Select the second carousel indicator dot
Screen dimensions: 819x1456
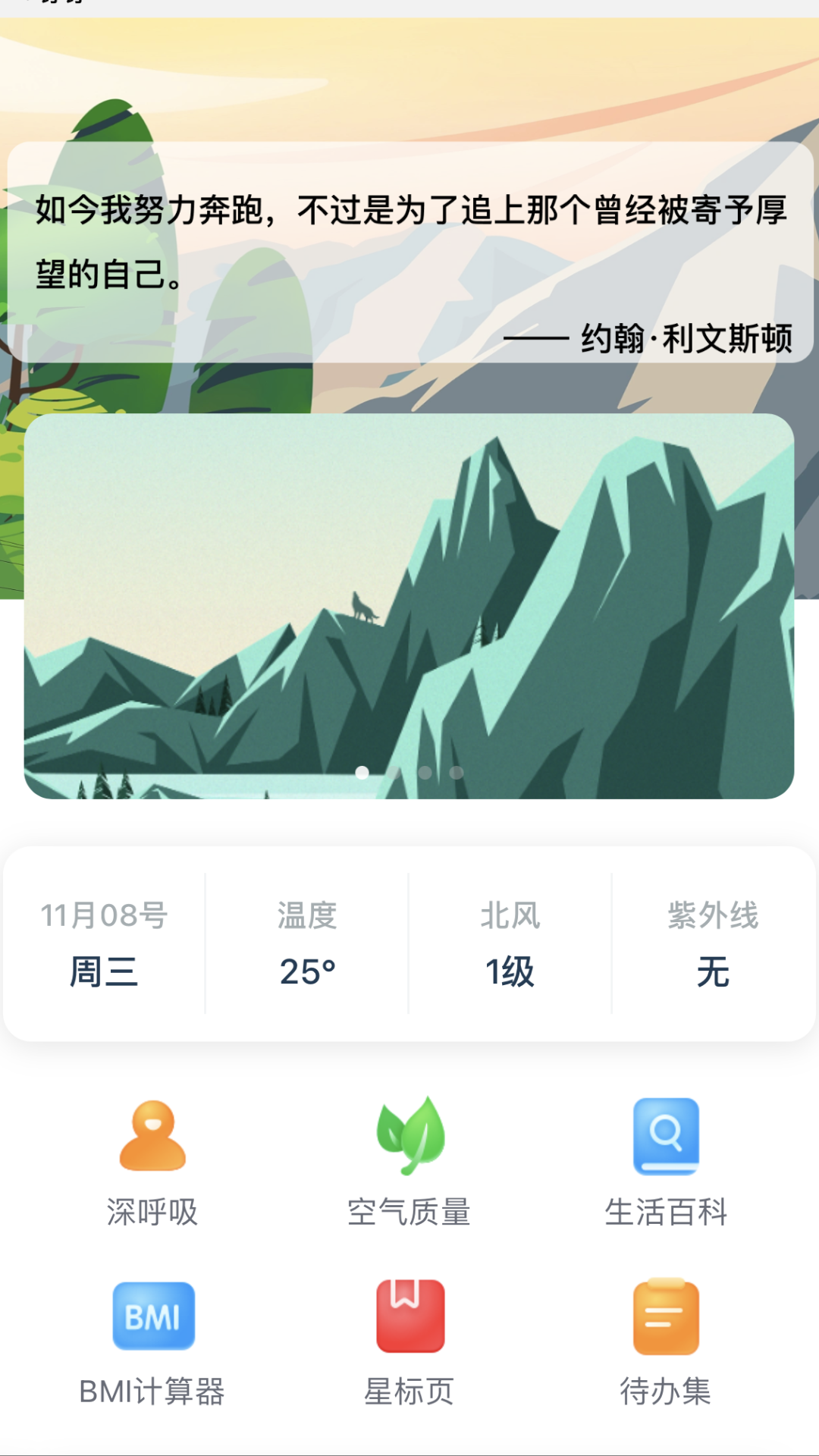point(395,773)
